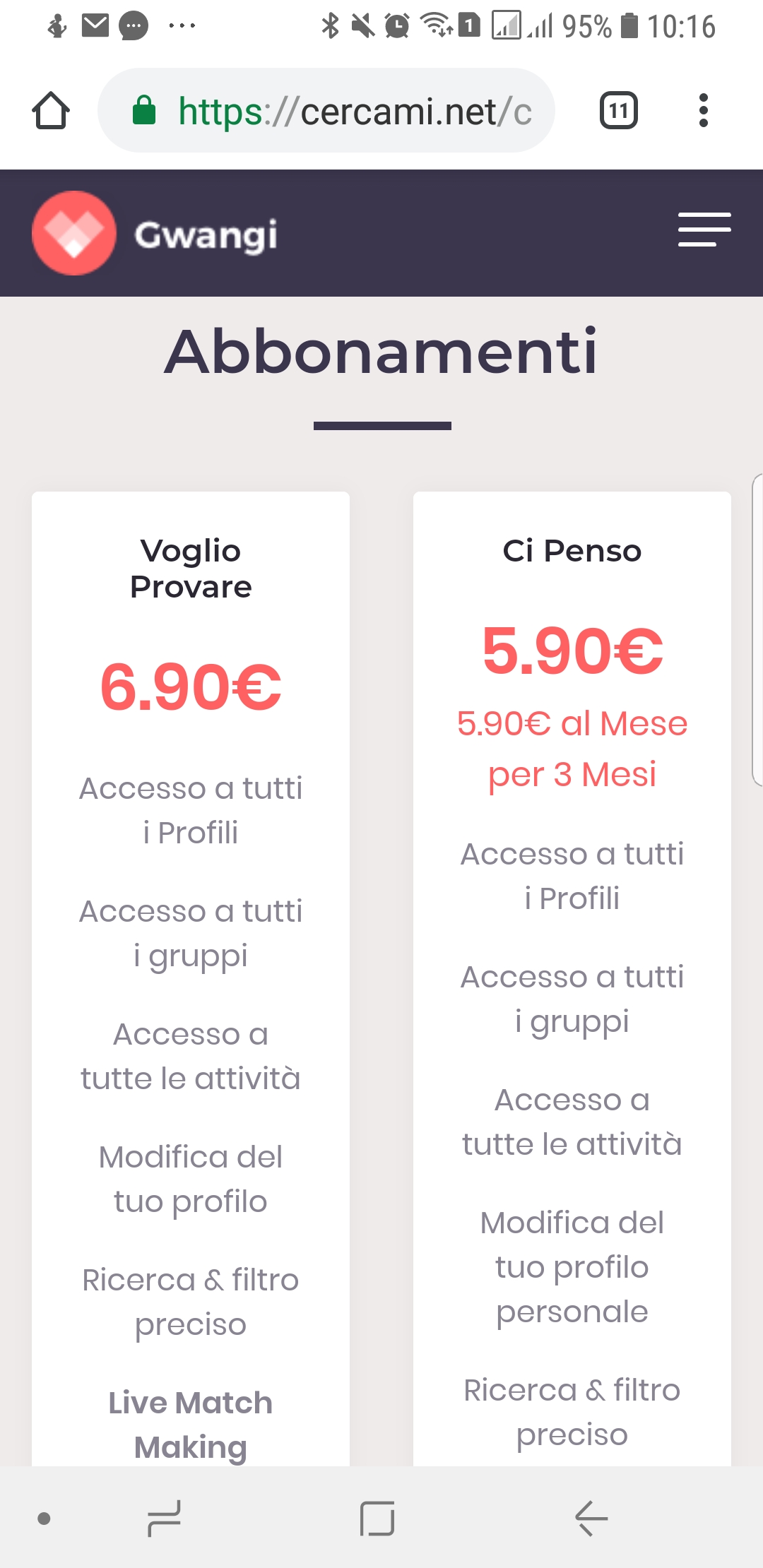The image size is (763, 1568).
Task: Open recent apps from the navigation bar
Action: tap(164, 1519)
